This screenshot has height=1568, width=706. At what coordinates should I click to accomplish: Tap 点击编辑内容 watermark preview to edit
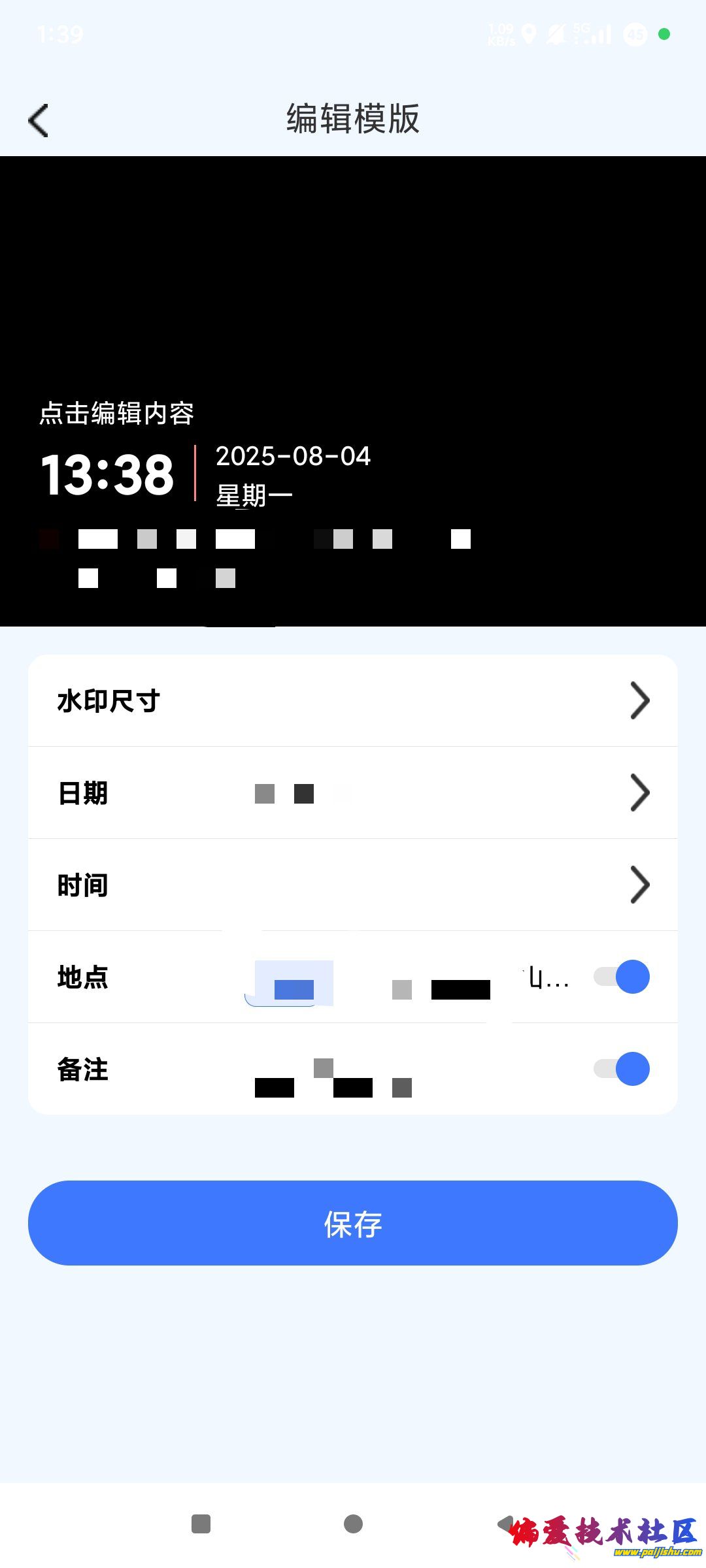pos(116,414)
